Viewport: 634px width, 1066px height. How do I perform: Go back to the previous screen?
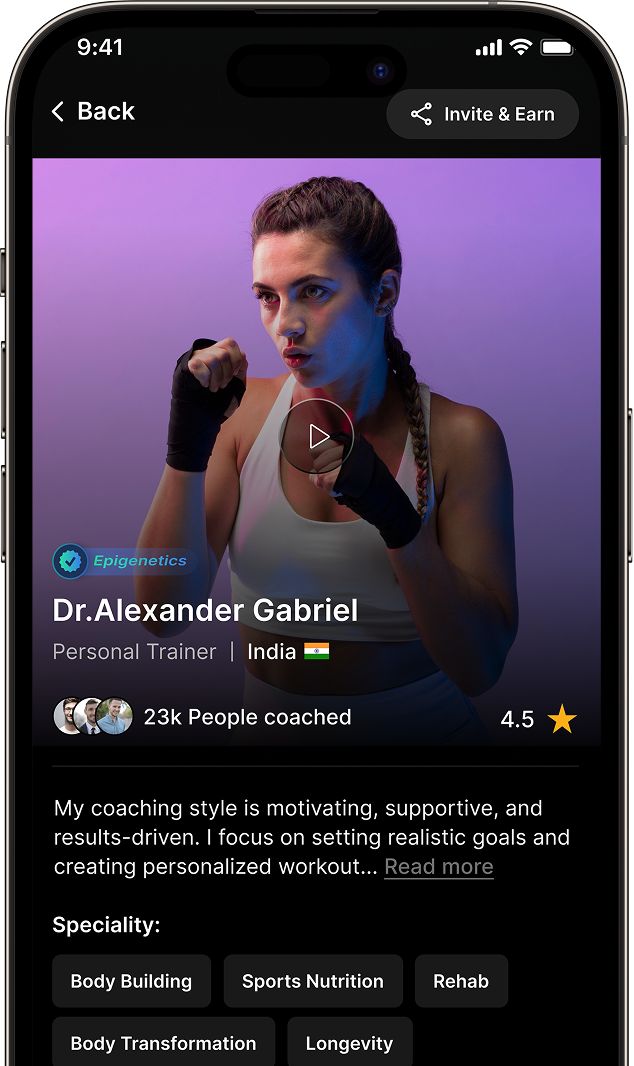pyautogui.click(x=92, y=112)
